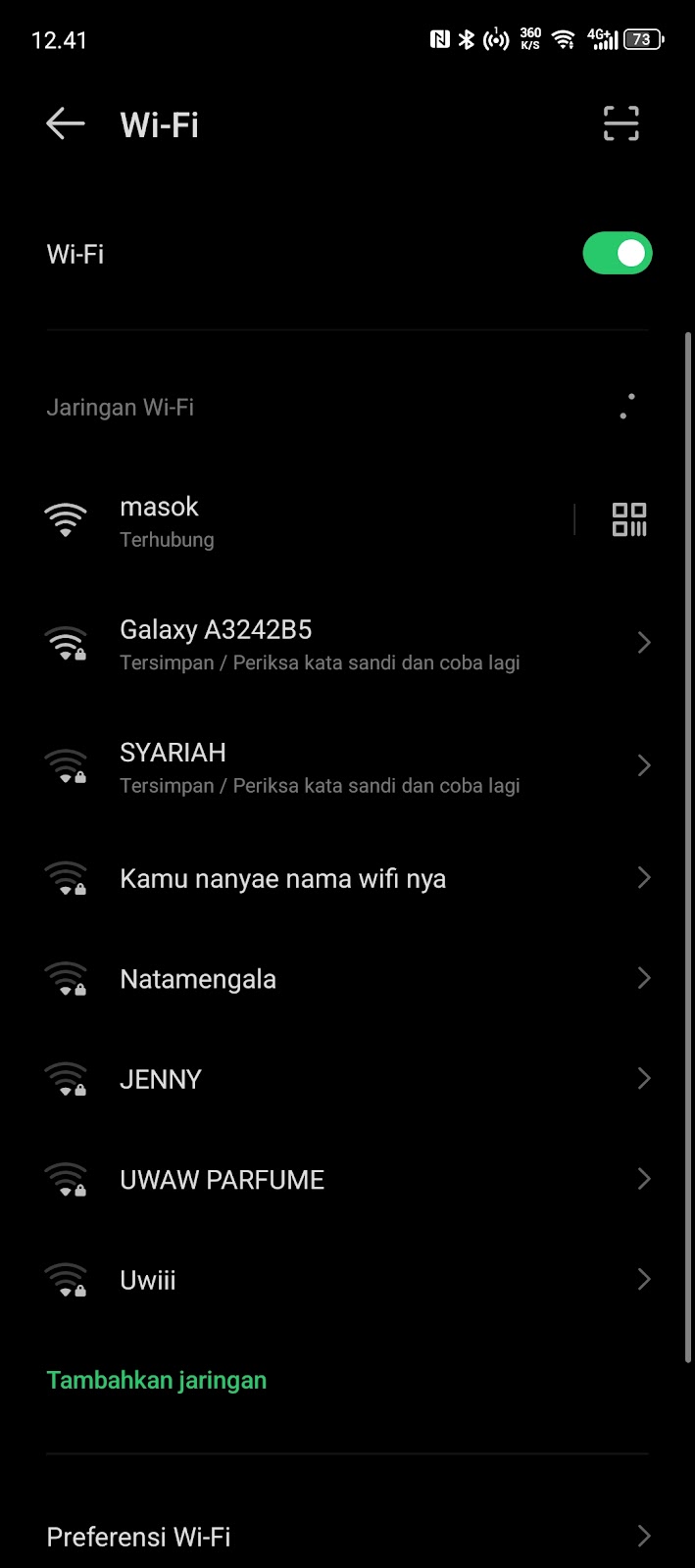Go back from the Wi-Fi settings

click(x=66, y=124)
